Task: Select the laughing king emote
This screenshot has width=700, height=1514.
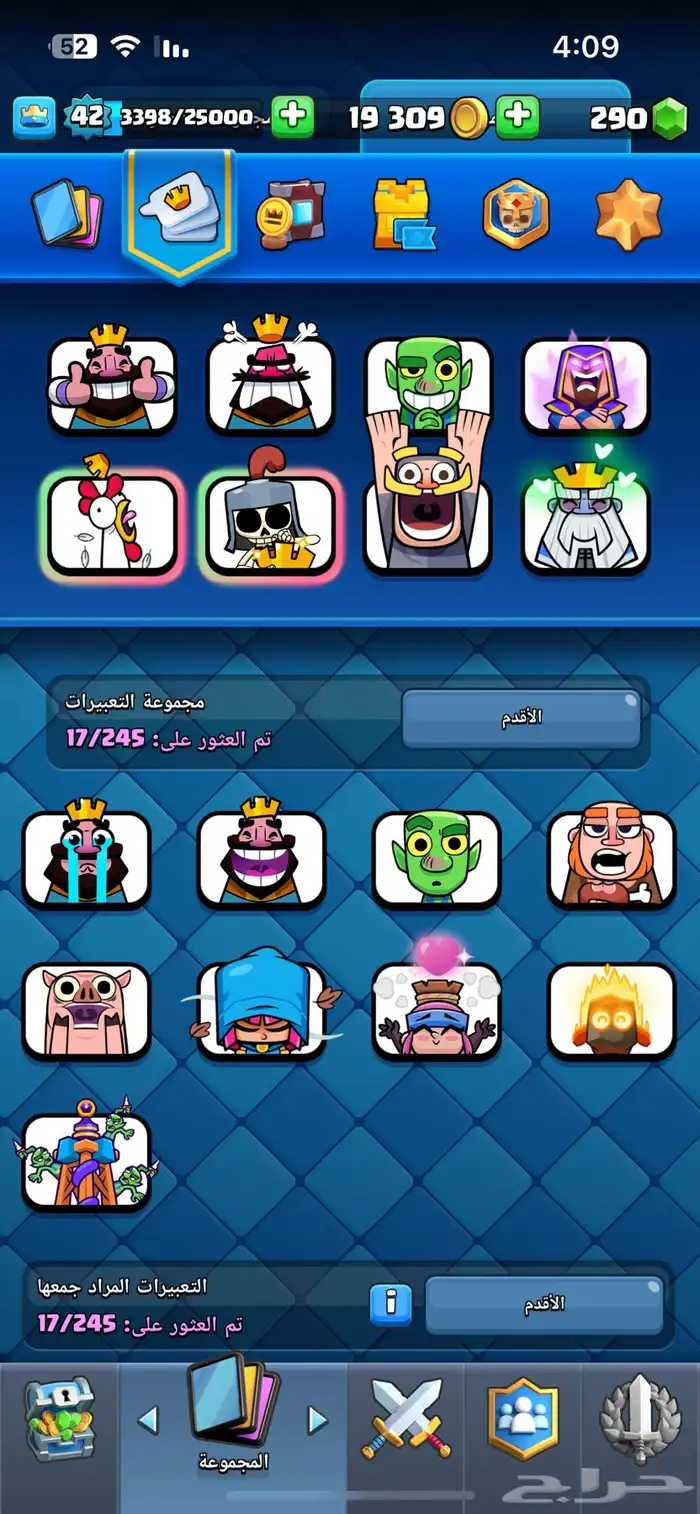Action: pyautogui.click(x=261, y=858)
